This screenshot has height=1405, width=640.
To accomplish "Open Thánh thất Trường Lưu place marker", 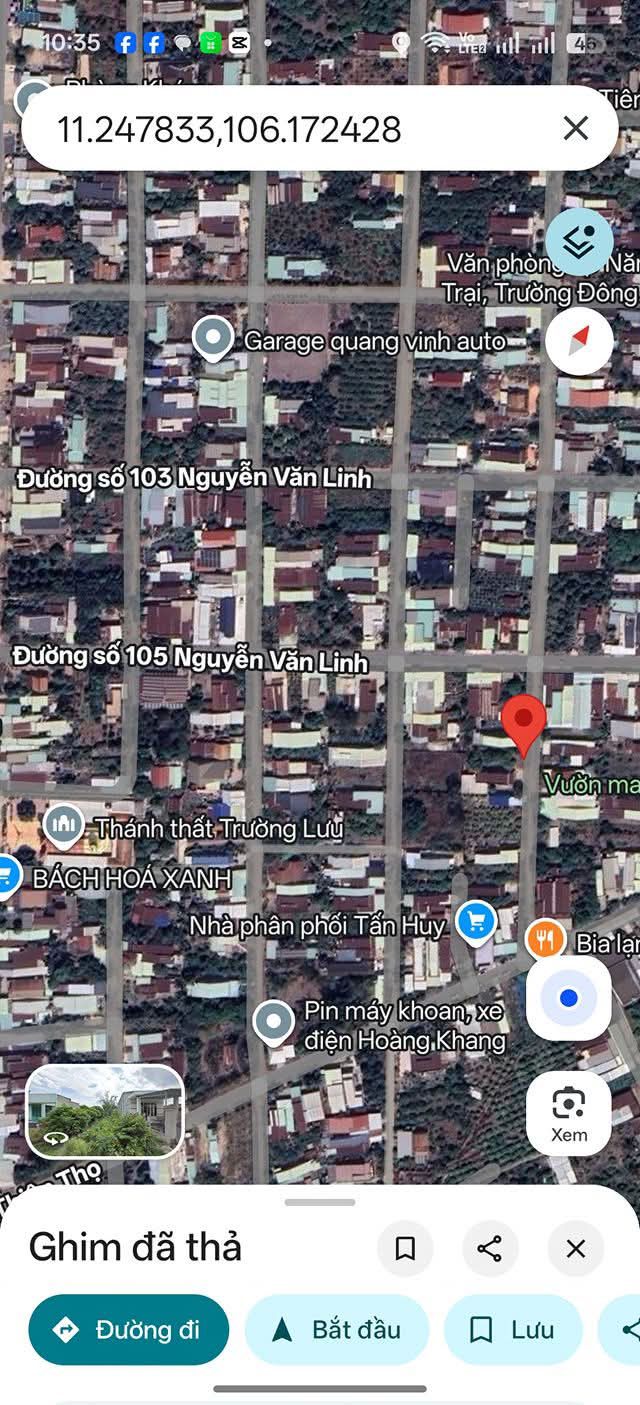I will click(x=63, y=826).
